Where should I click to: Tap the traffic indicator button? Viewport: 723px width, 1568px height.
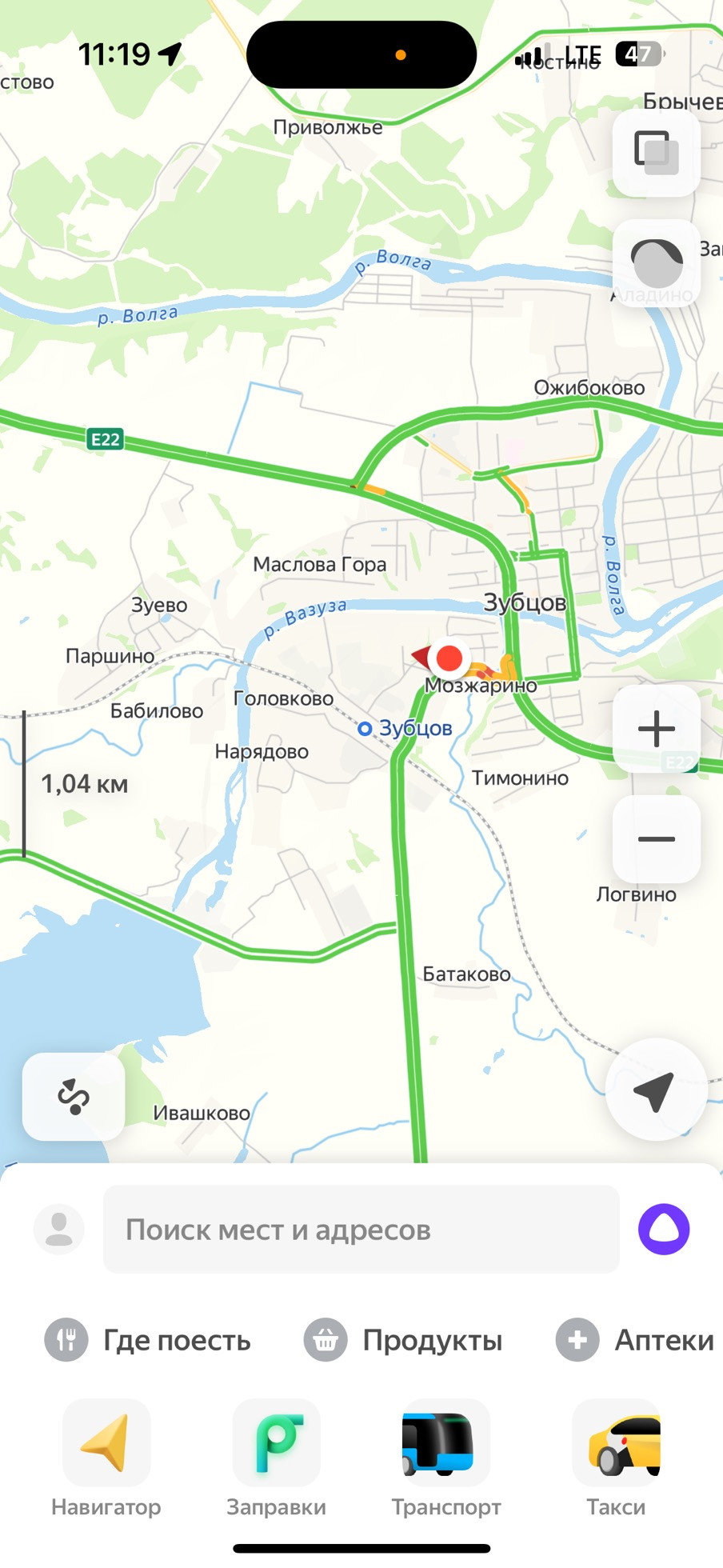tap(656, 262)
